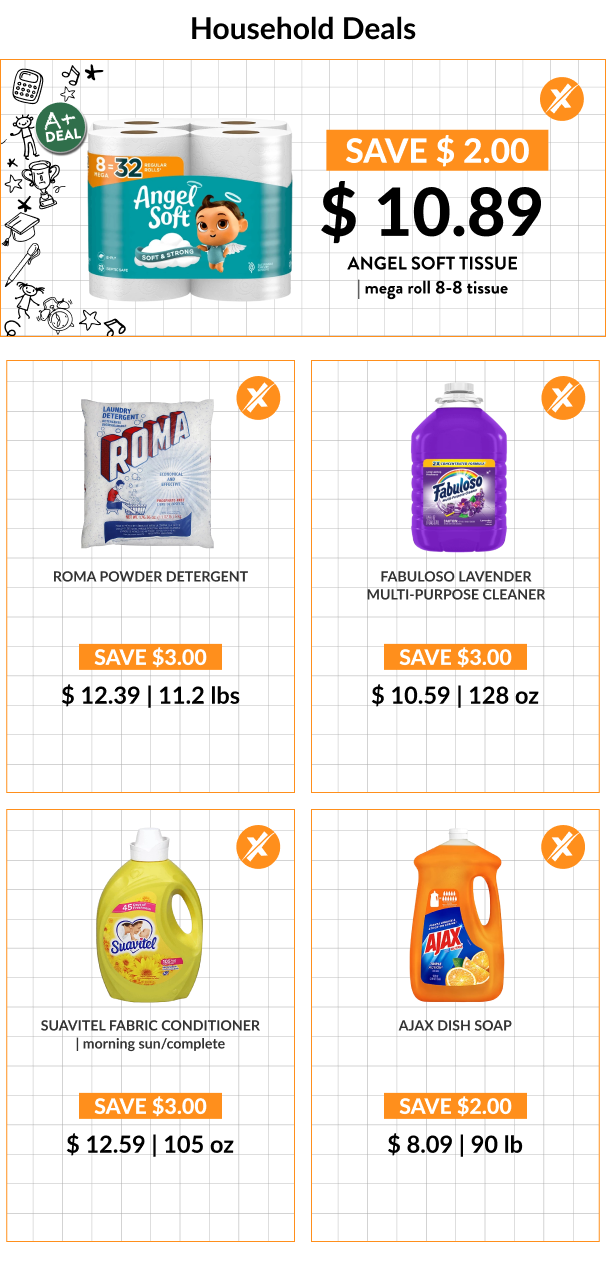Tap the orange icon on Ajax Dish Soap

(x=563, y=847)
